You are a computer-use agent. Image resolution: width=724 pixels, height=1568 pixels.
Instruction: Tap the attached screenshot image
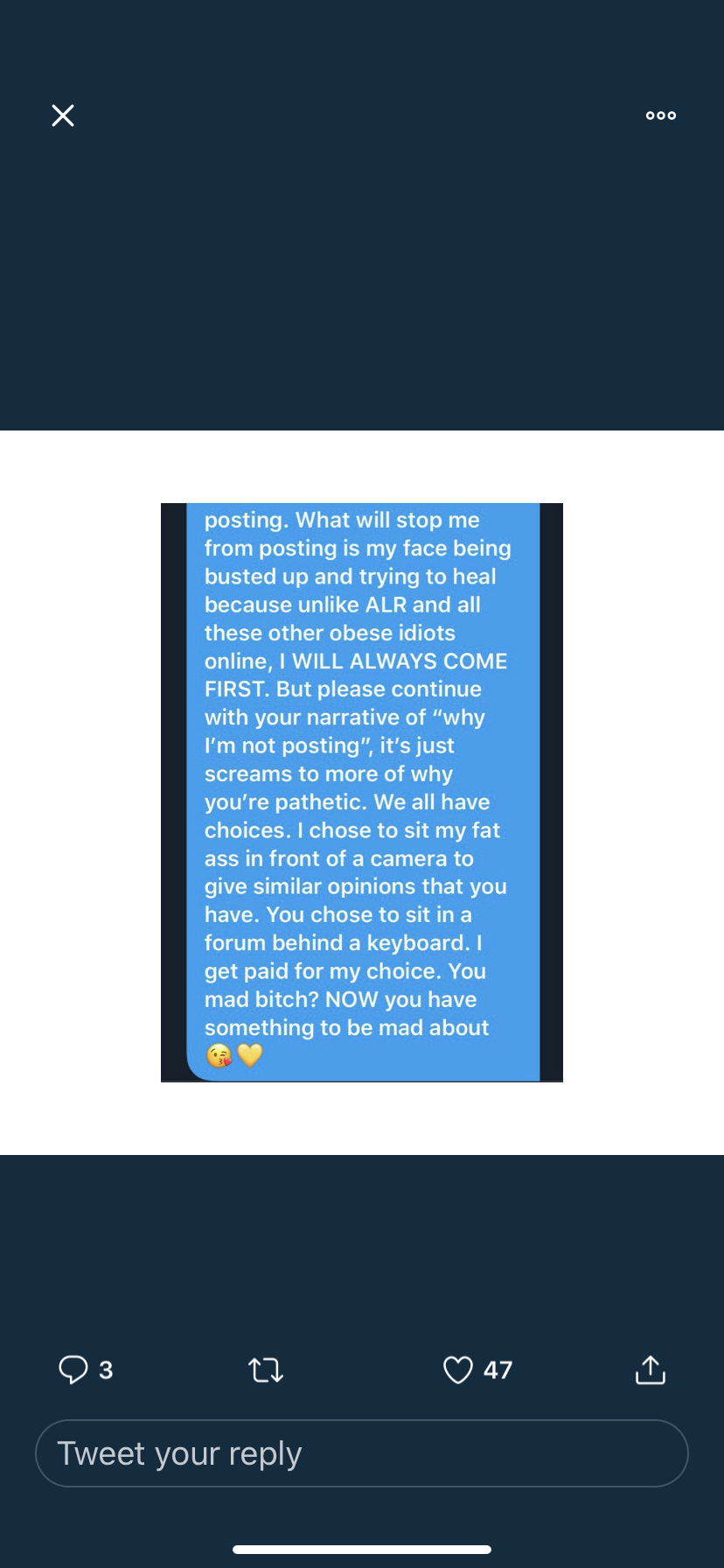(362, 793)
